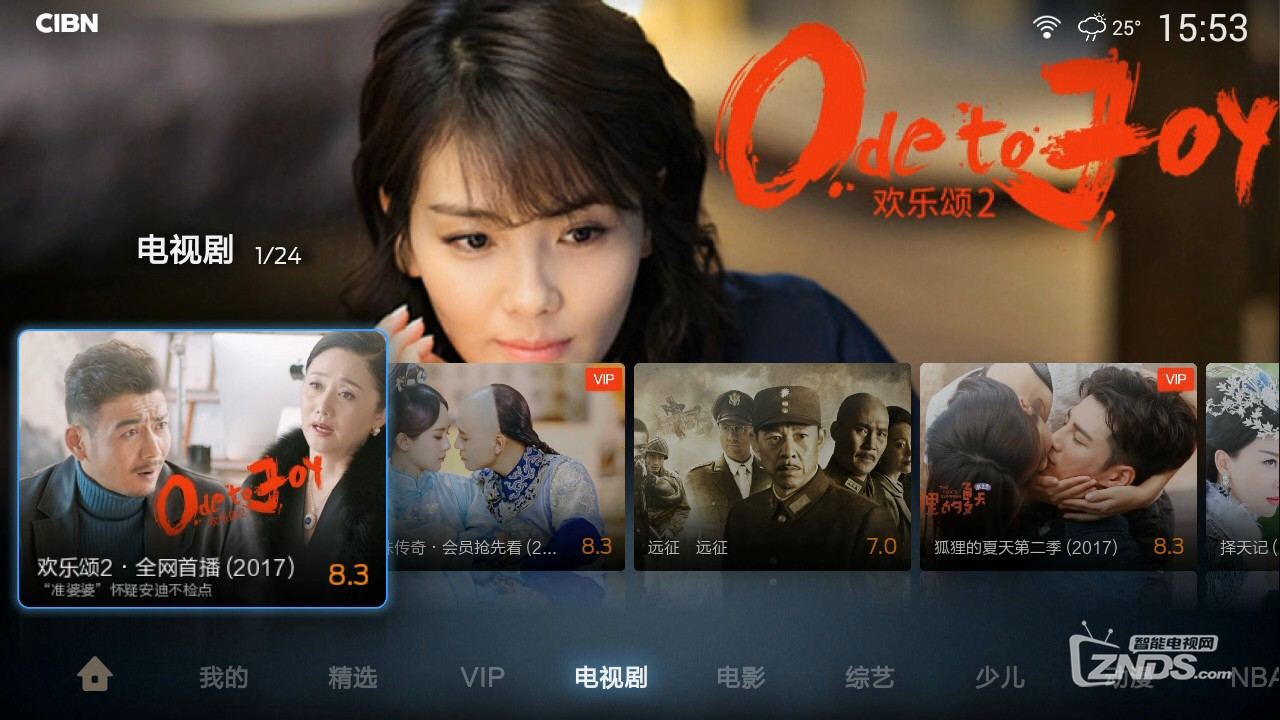The height and width of the screenshot is (720, 1280).
Task: Open the VIP tab
Action: [x=482, y=677]
